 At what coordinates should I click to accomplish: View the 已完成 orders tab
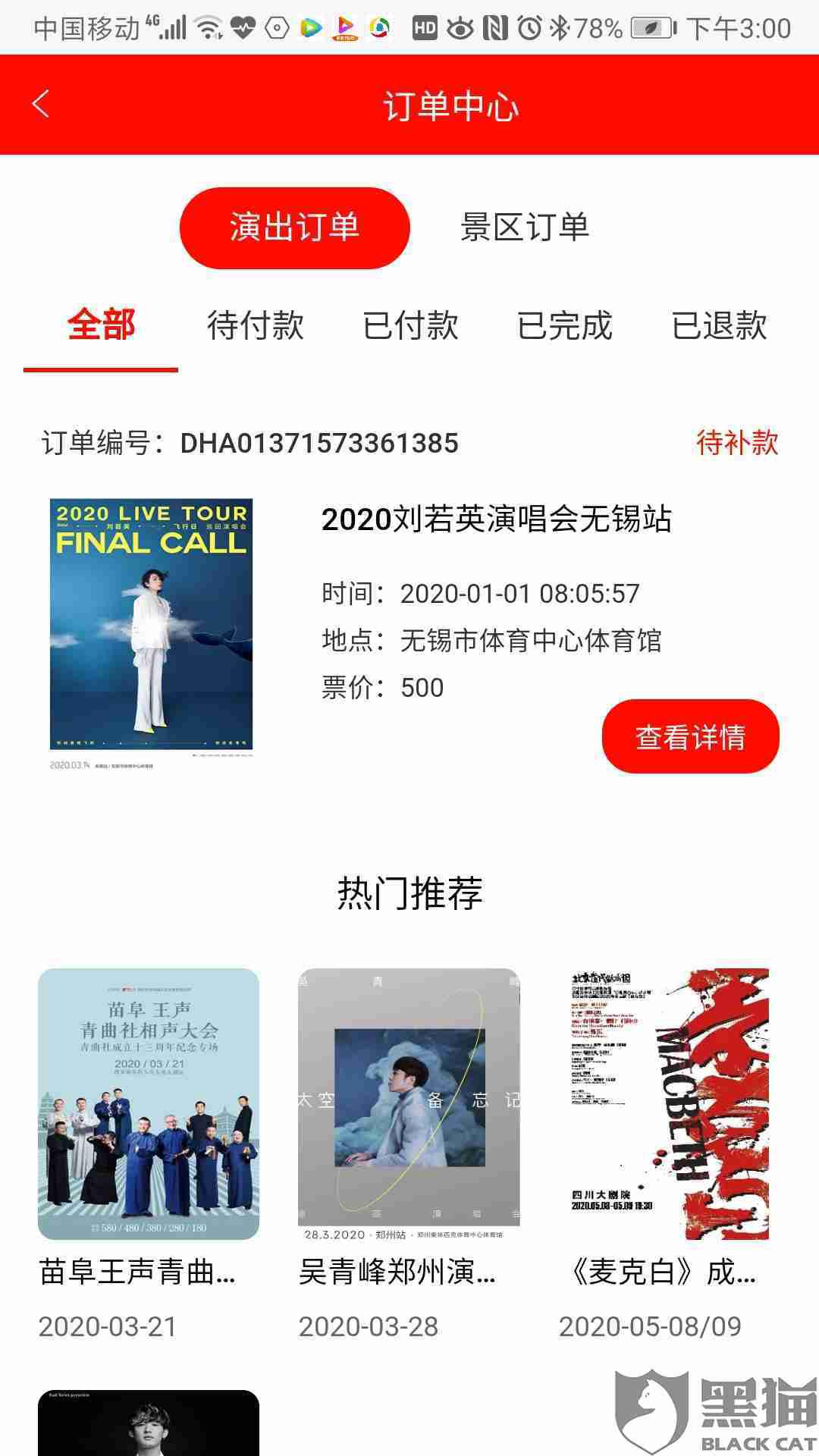[565, 326]
